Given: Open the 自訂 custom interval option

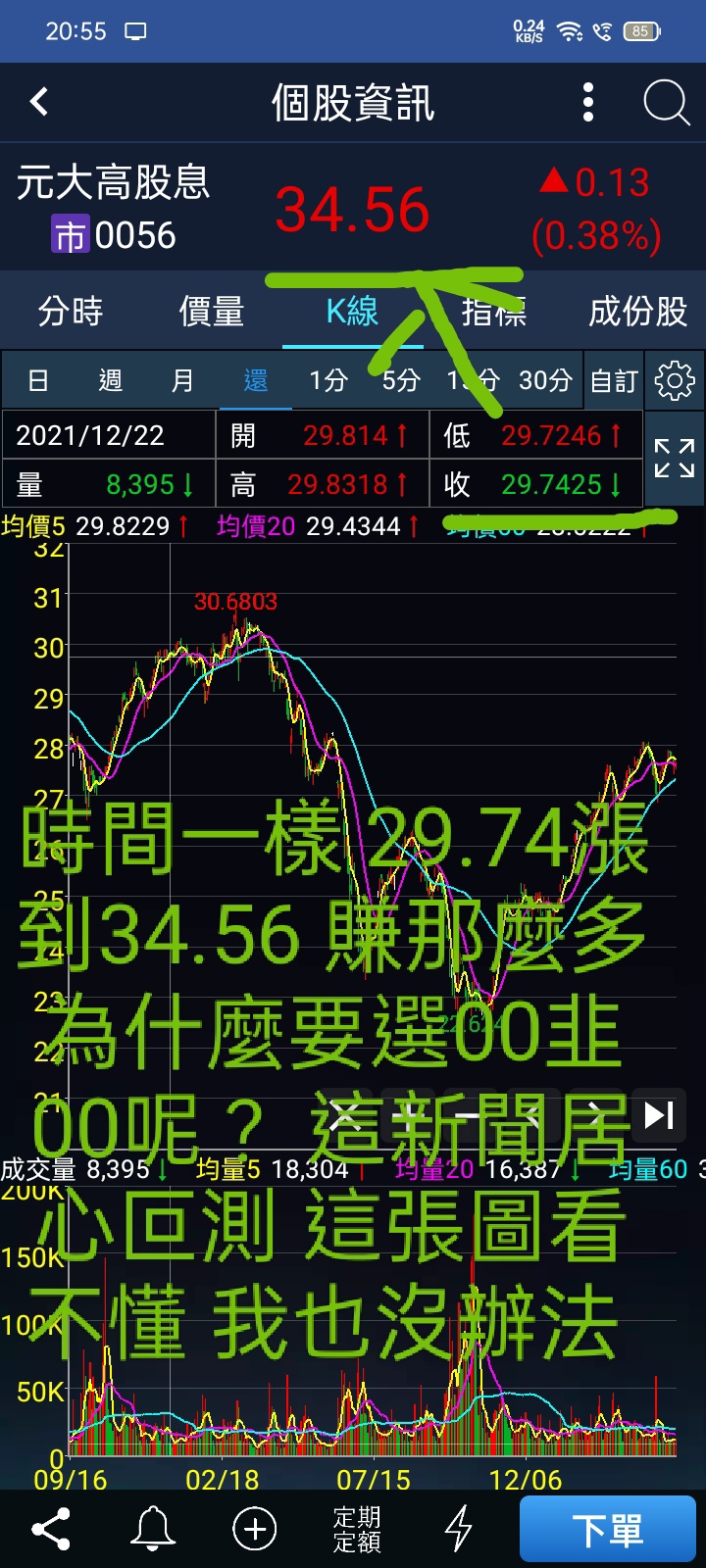Looking at the screenshot, I should 614,380.
